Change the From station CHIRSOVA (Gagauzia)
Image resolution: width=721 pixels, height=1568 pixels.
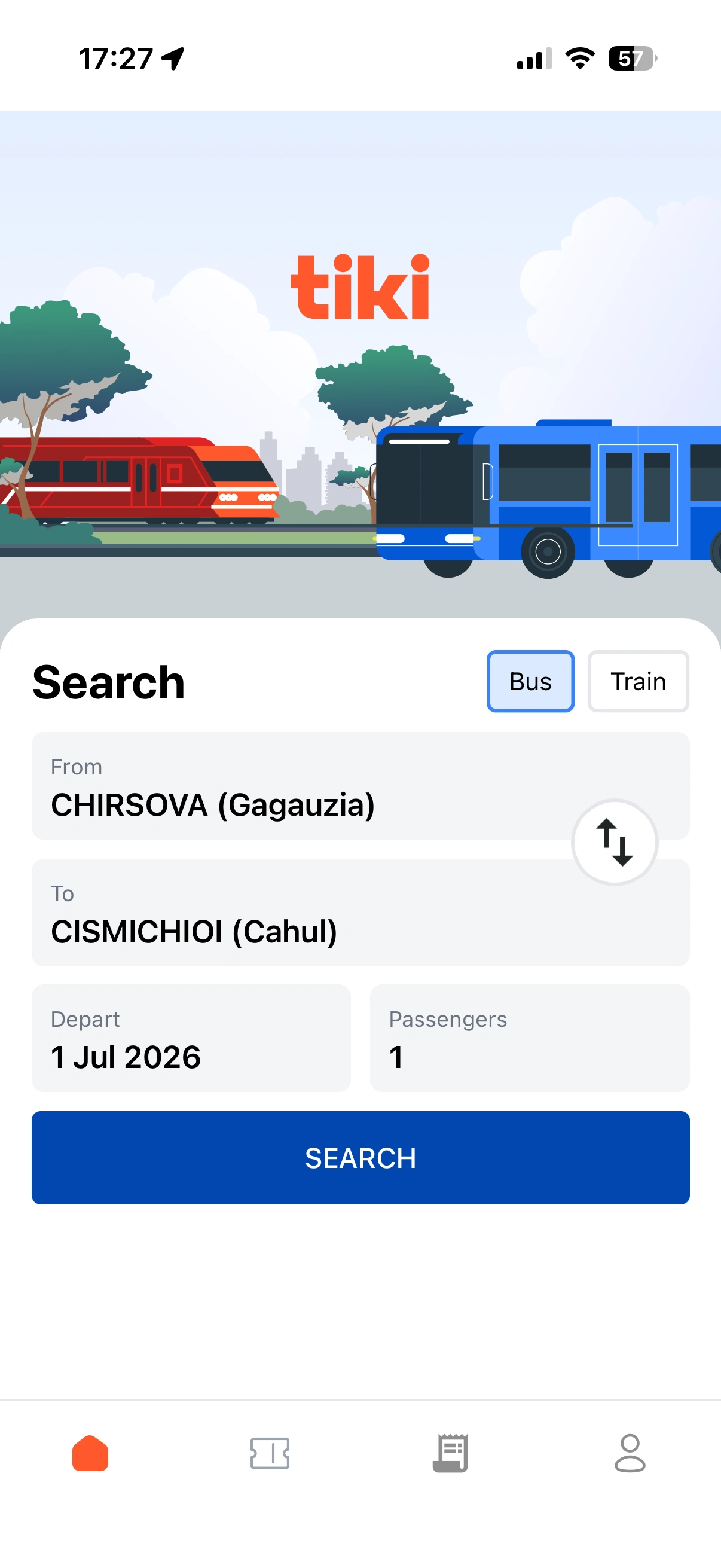[x=360, y=785]
